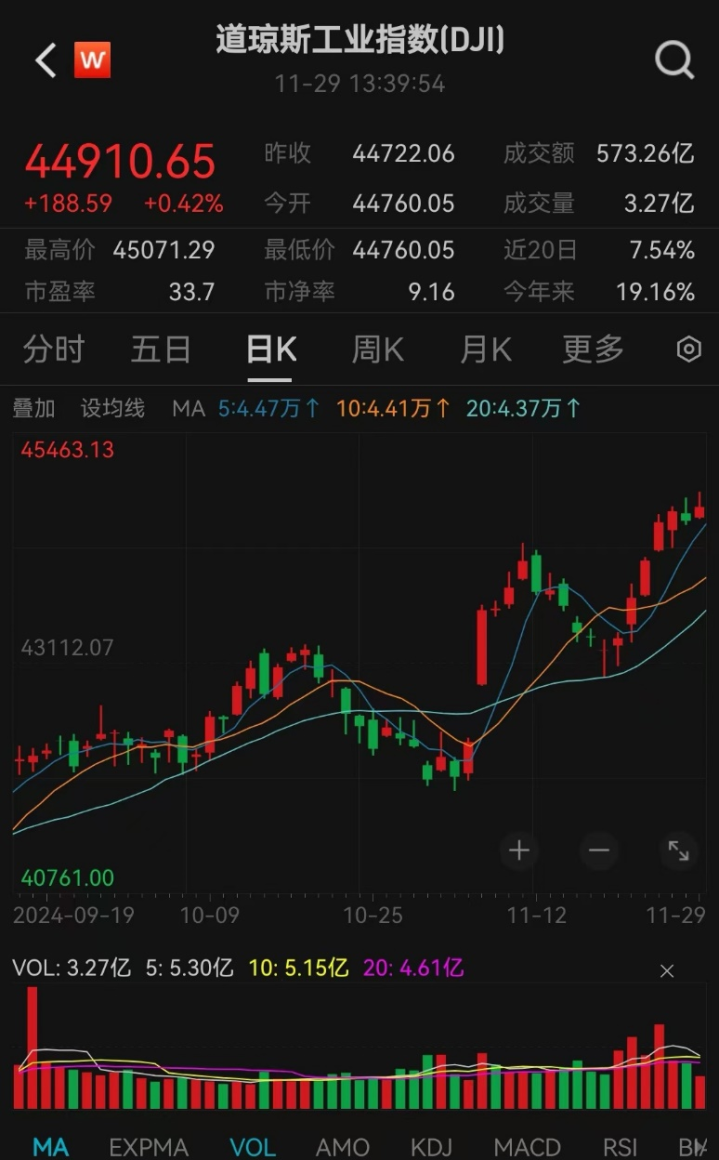Close the VOL indicator panel
The height and width of the screenshot is (1160, 719).
tap(666, 971)
